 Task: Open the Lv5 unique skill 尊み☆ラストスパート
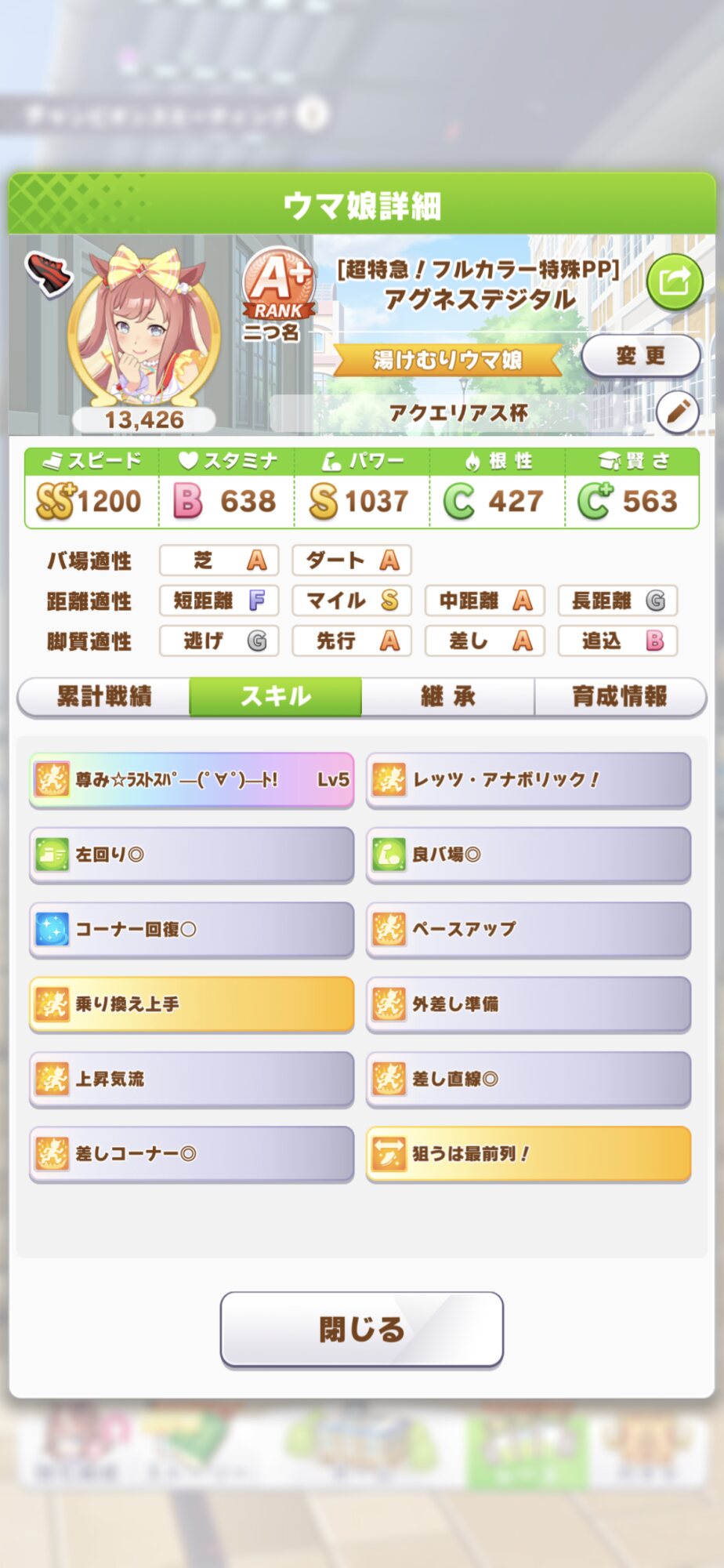(x=192, y=779)
